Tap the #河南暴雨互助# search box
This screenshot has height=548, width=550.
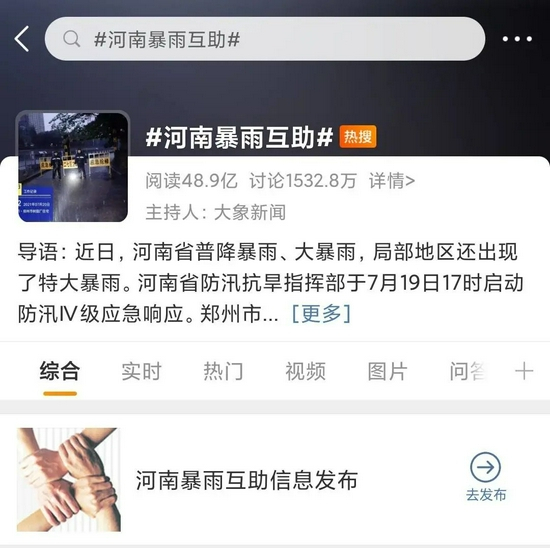pos(265,39)
